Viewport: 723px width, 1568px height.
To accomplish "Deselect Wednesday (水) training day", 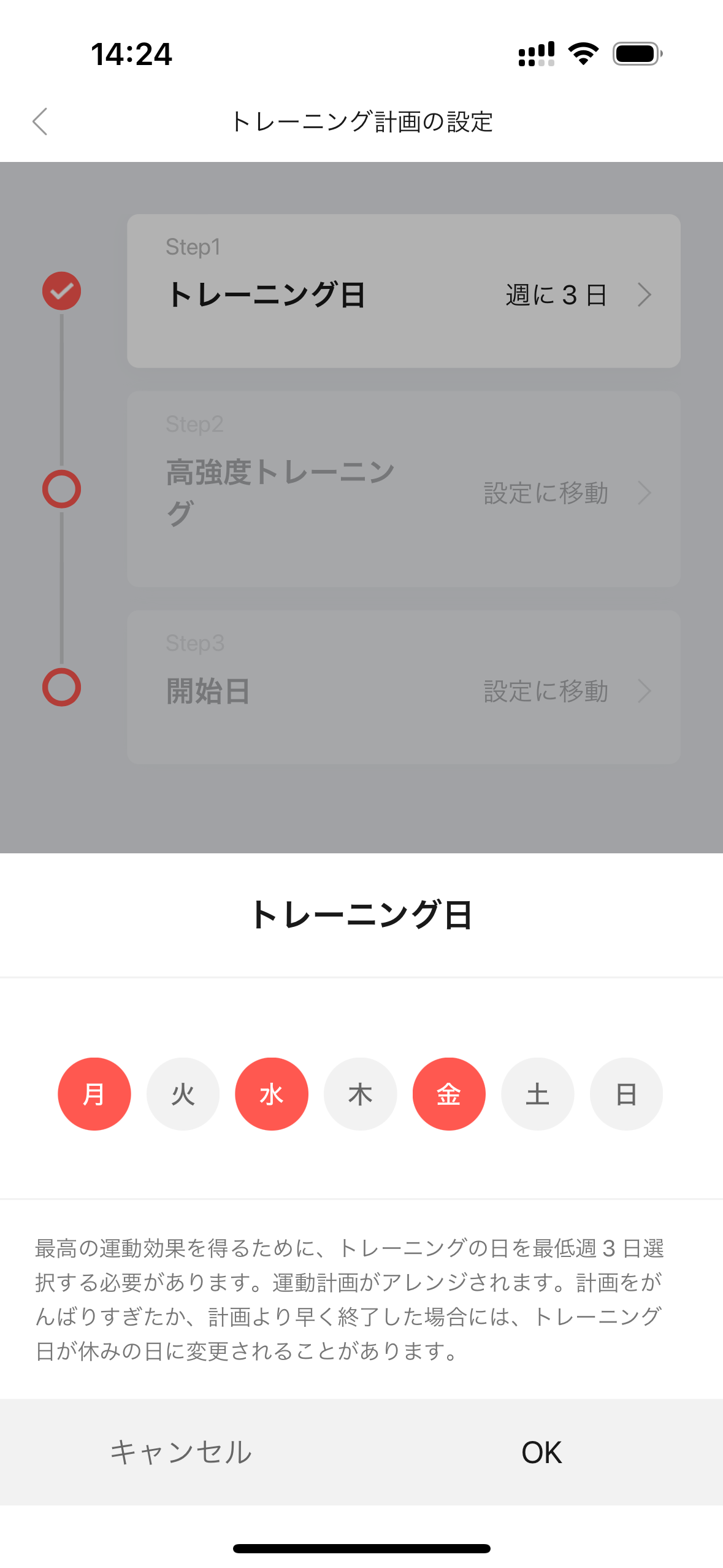I will point(272,1094).
